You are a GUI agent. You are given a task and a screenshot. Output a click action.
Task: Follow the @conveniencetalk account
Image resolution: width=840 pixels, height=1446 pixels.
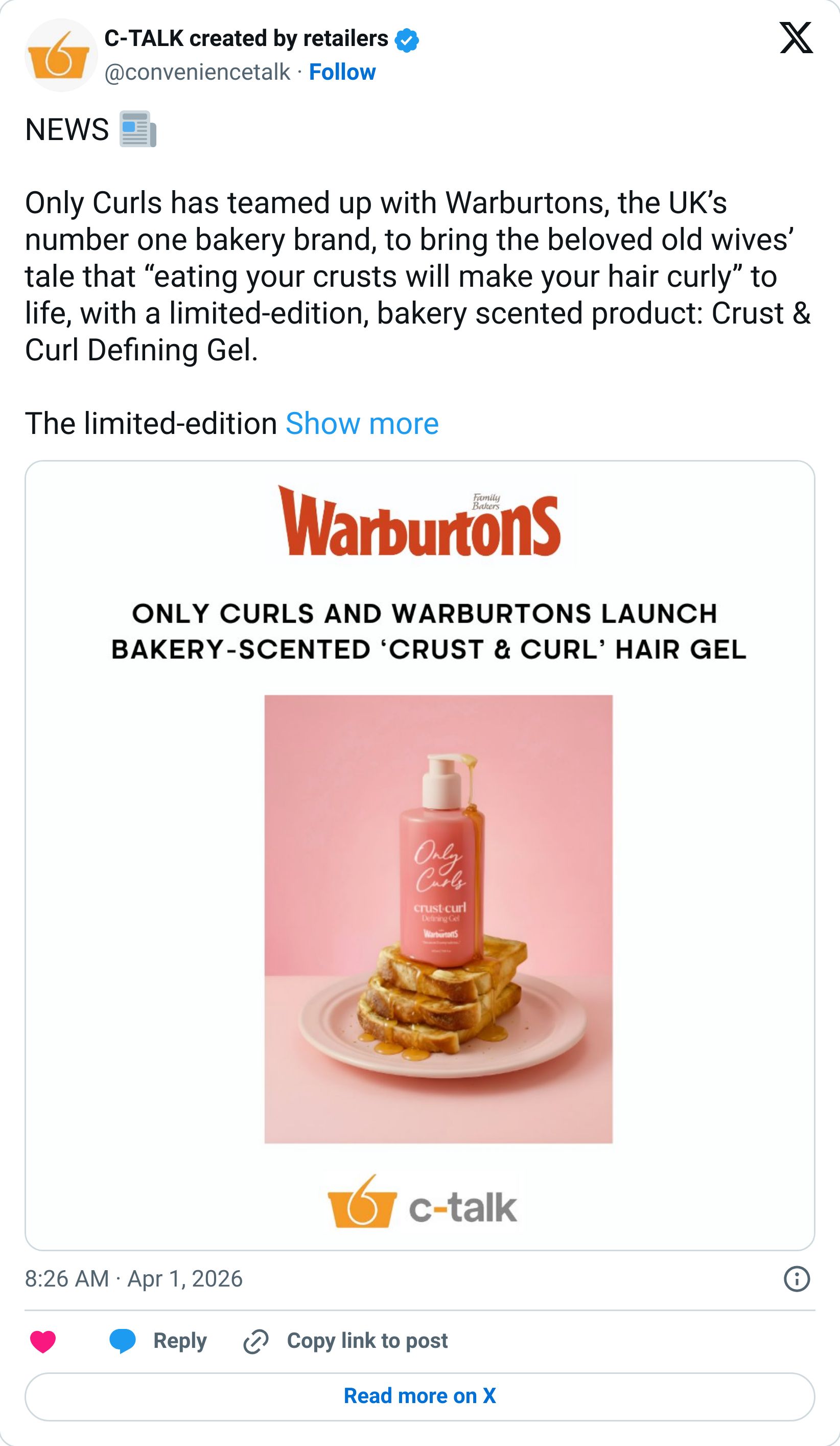pyautogui.click(x=342, y=72)
